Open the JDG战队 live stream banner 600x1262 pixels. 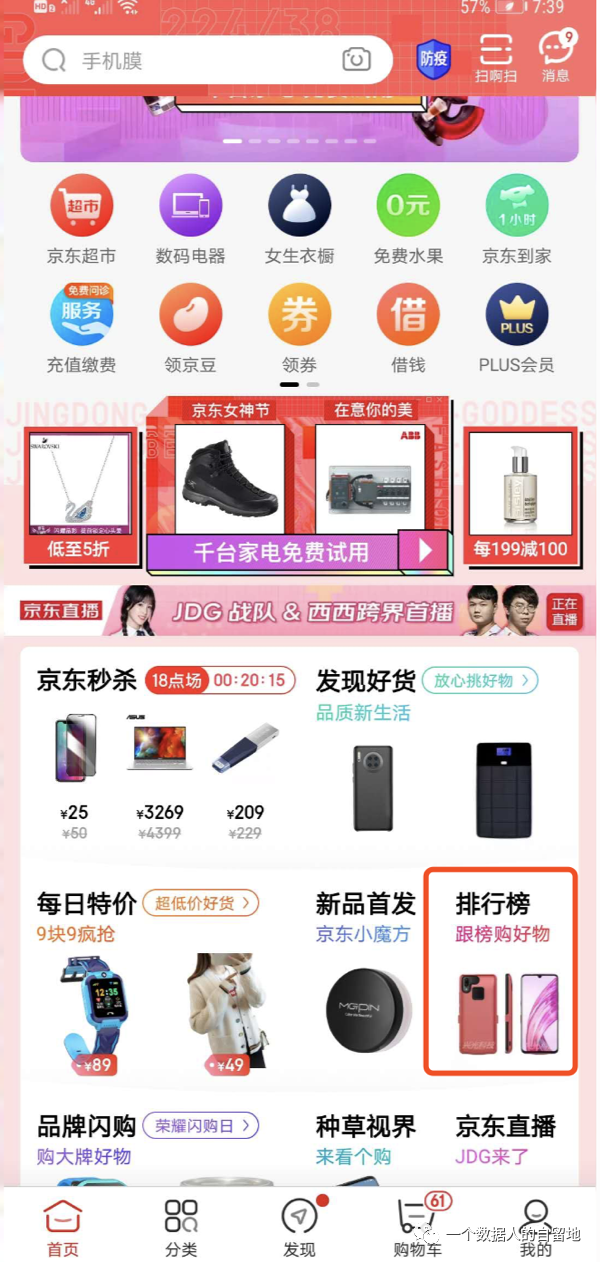[299, 611]
